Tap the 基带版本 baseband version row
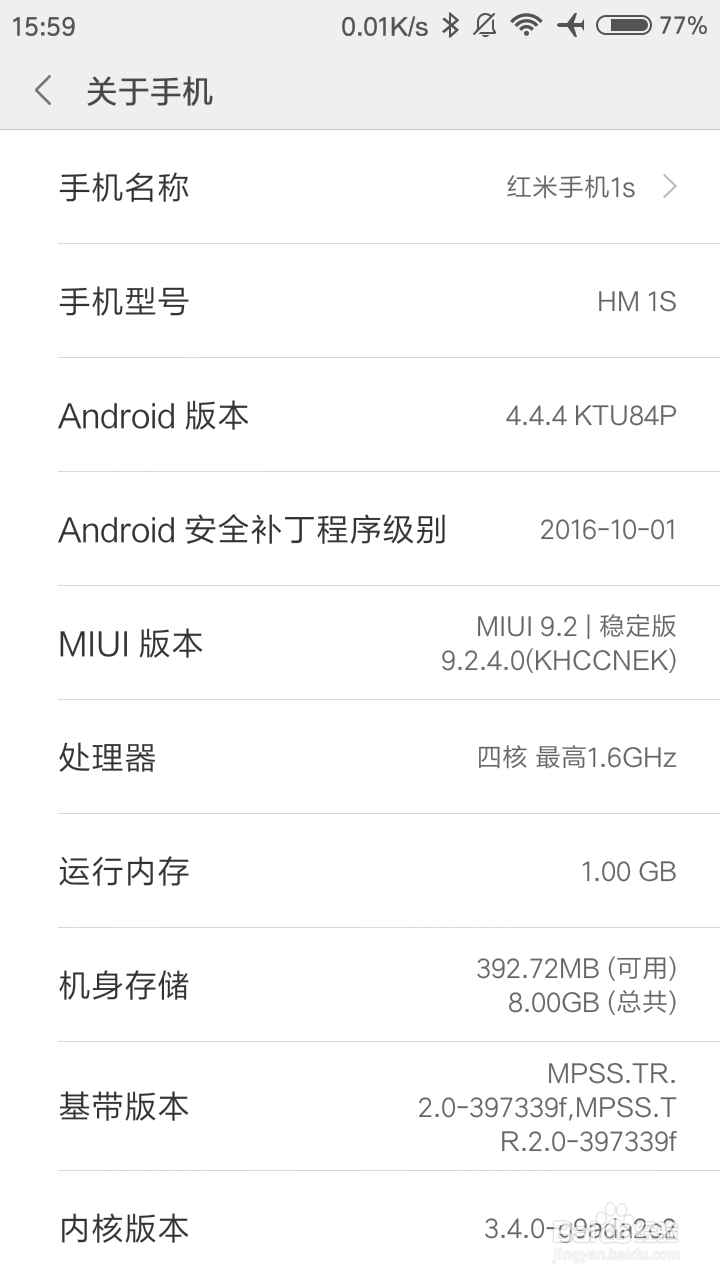This screenshot has width=720, height=1280. pyautogui.click(x=360, y=1106)
